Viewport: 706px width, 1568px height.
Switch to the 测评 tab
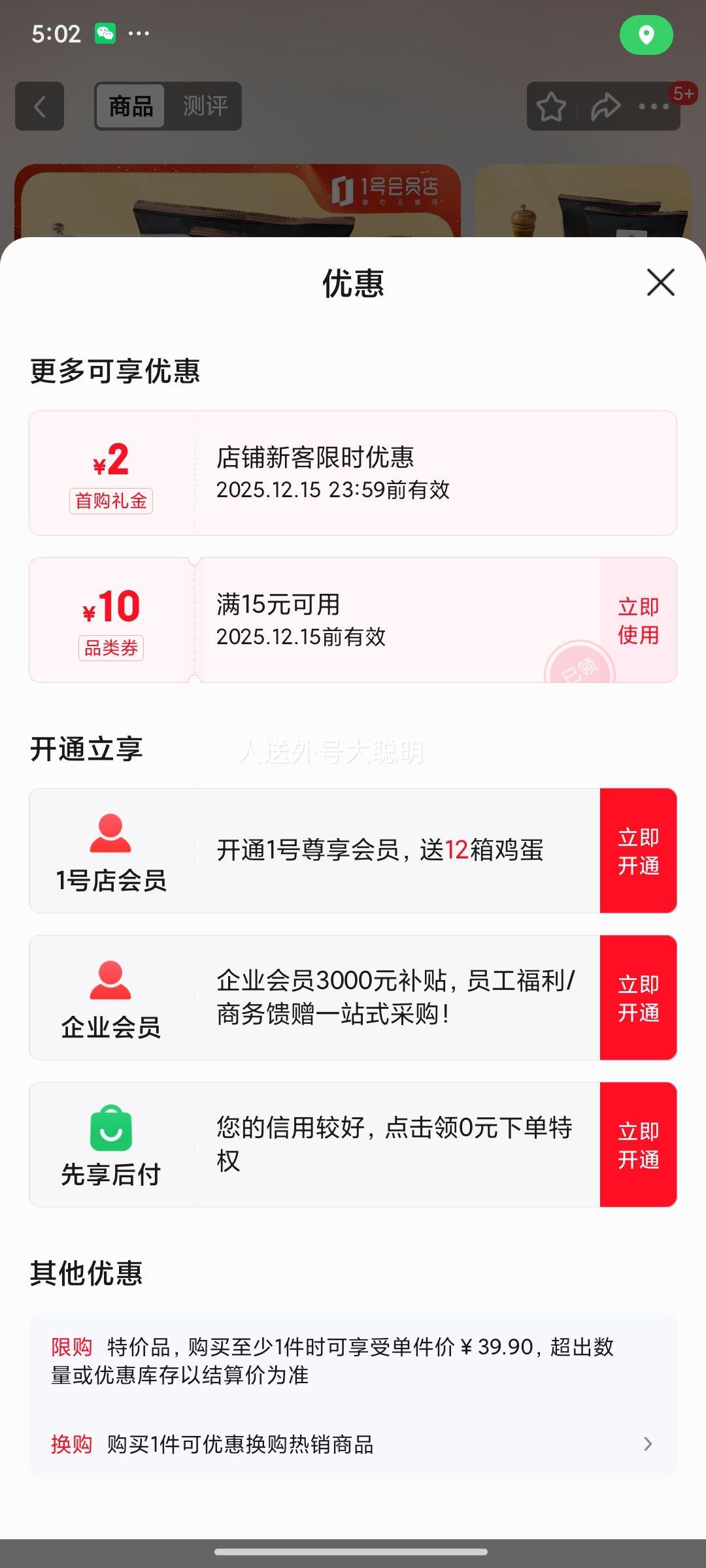(x=205, y=106)
